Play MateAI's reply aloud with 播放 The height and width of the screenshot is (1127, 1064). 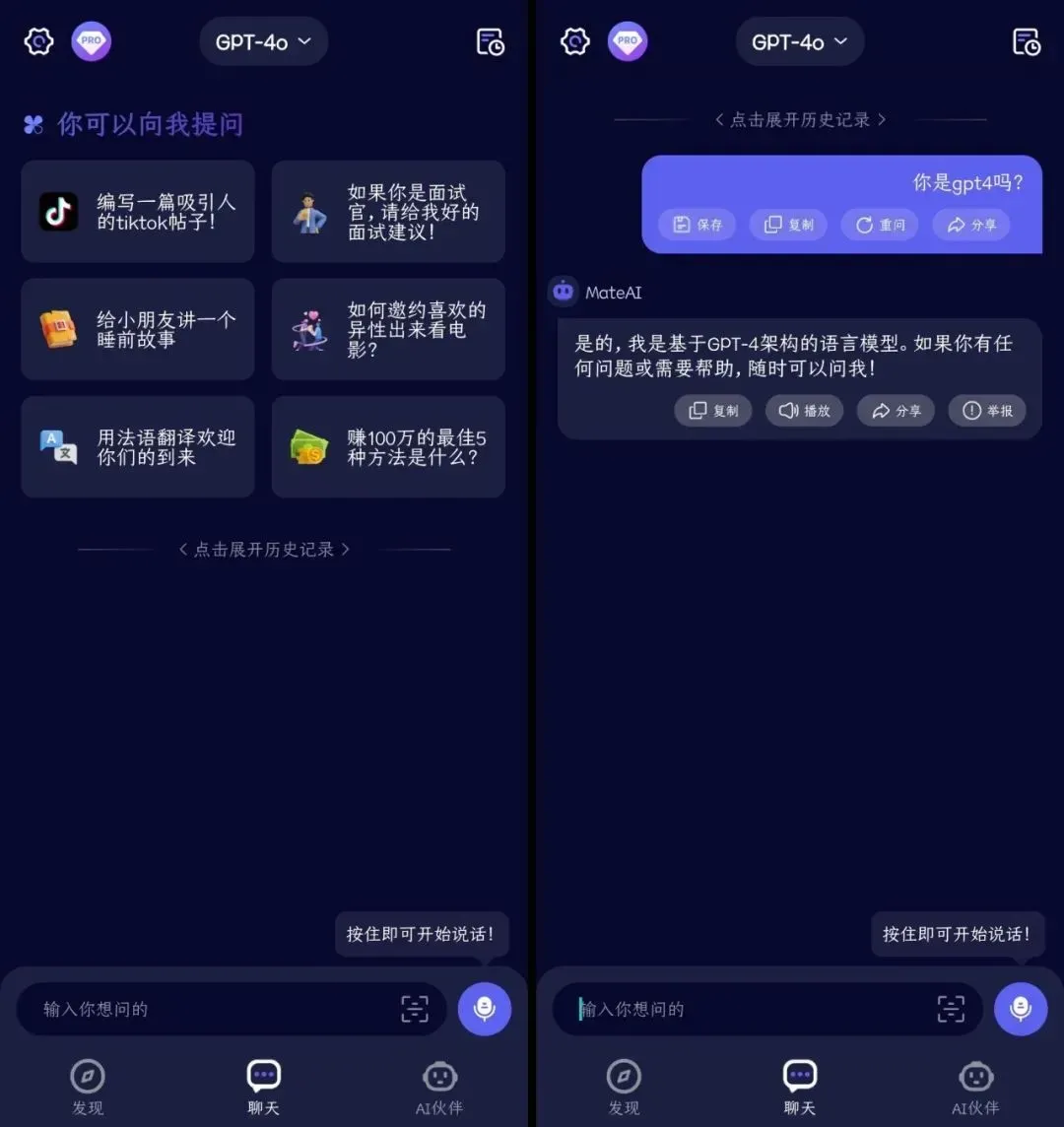pyautogui.click(x=804, y=411)
